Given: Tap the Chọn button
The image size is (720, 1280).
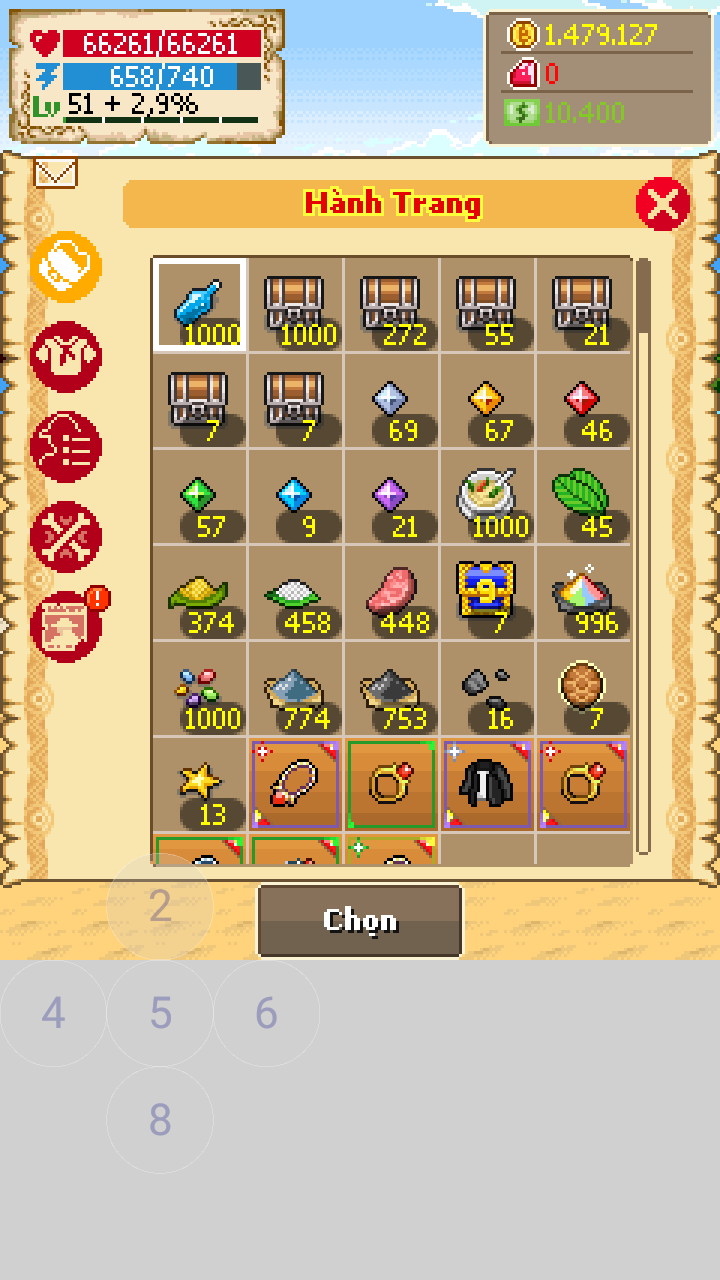Looking at the screenshot, I should (x=360, y=920).
